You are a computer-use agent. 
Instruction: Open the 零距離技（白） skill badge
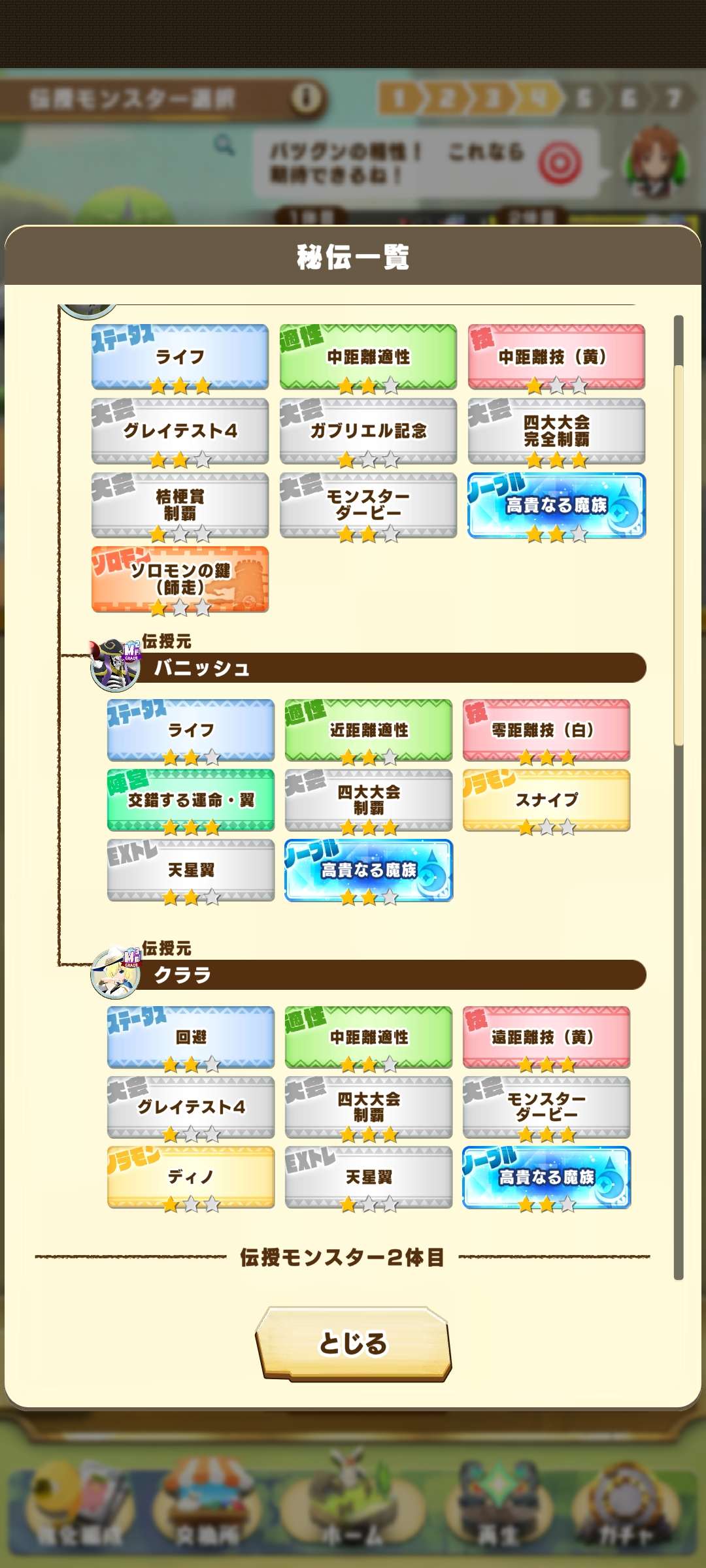pos(546,730)
